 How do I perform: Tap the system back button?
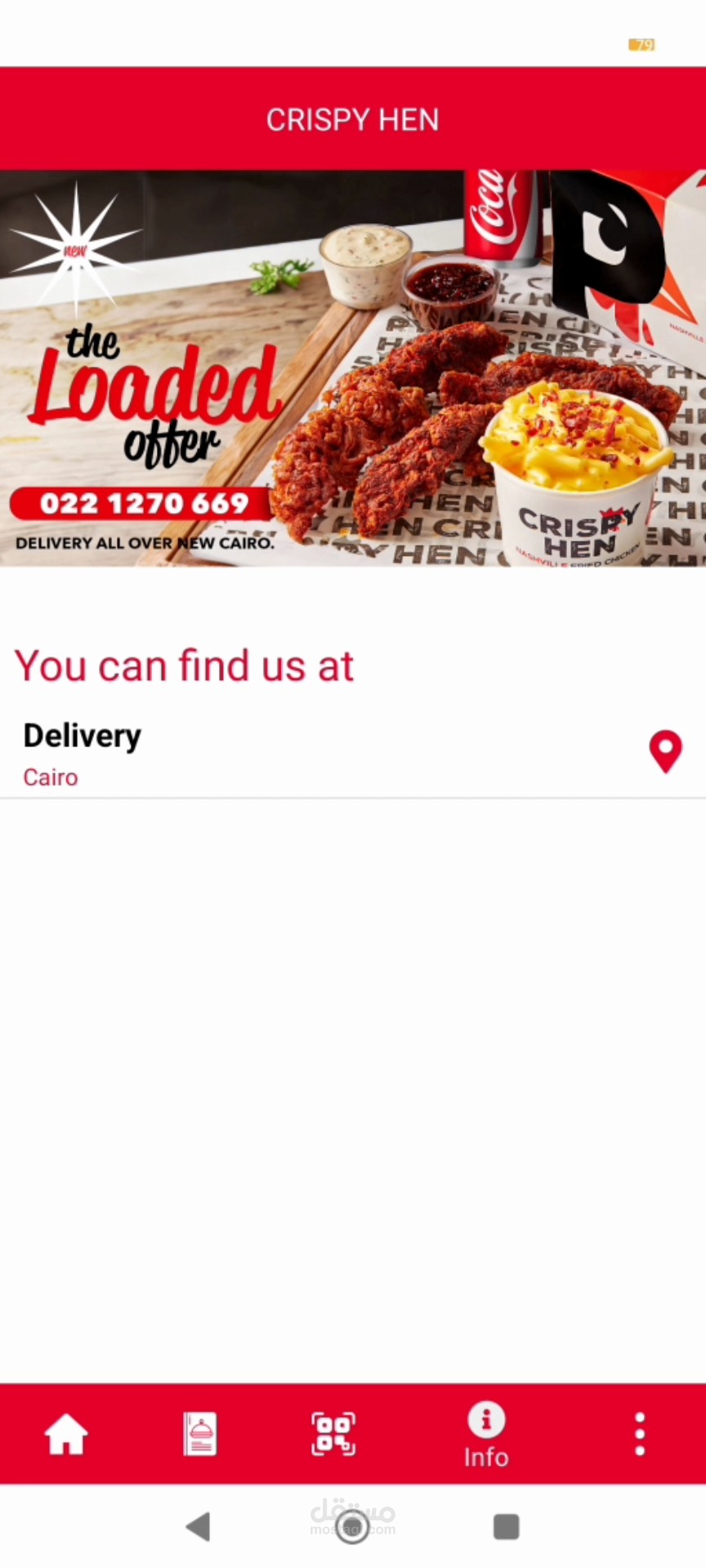coord(199,1526)
